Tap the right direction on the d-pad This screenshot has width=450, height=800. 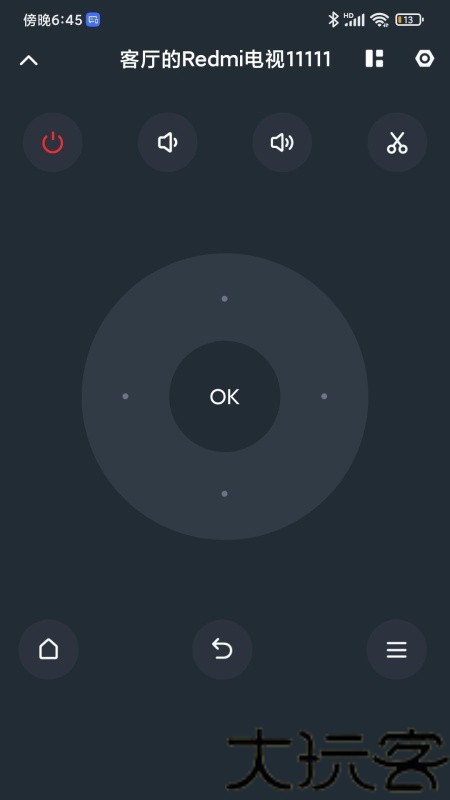[x=324, y=396]
